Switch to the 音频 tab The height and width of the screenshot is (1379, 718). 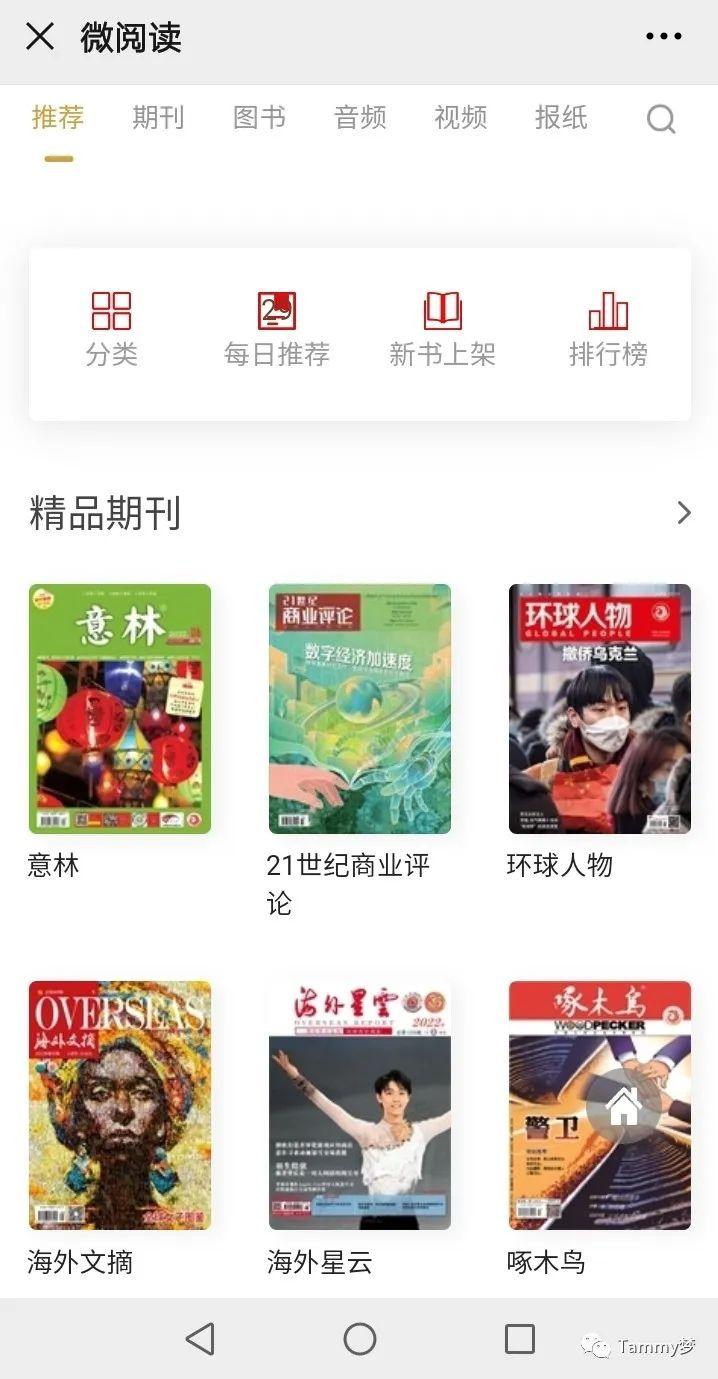(360, 118)
